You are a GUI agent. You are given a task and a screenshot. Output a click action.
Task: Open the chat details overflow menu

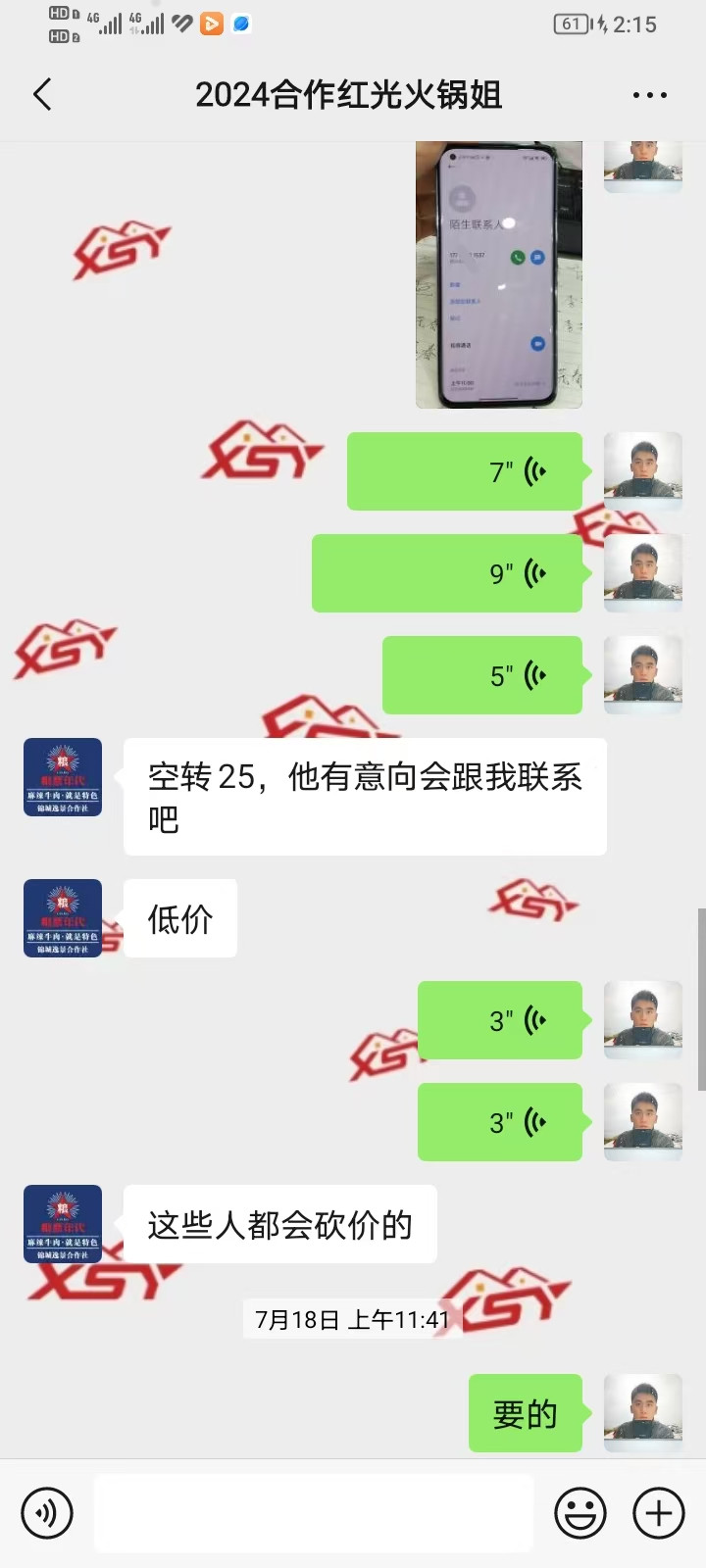649,95
